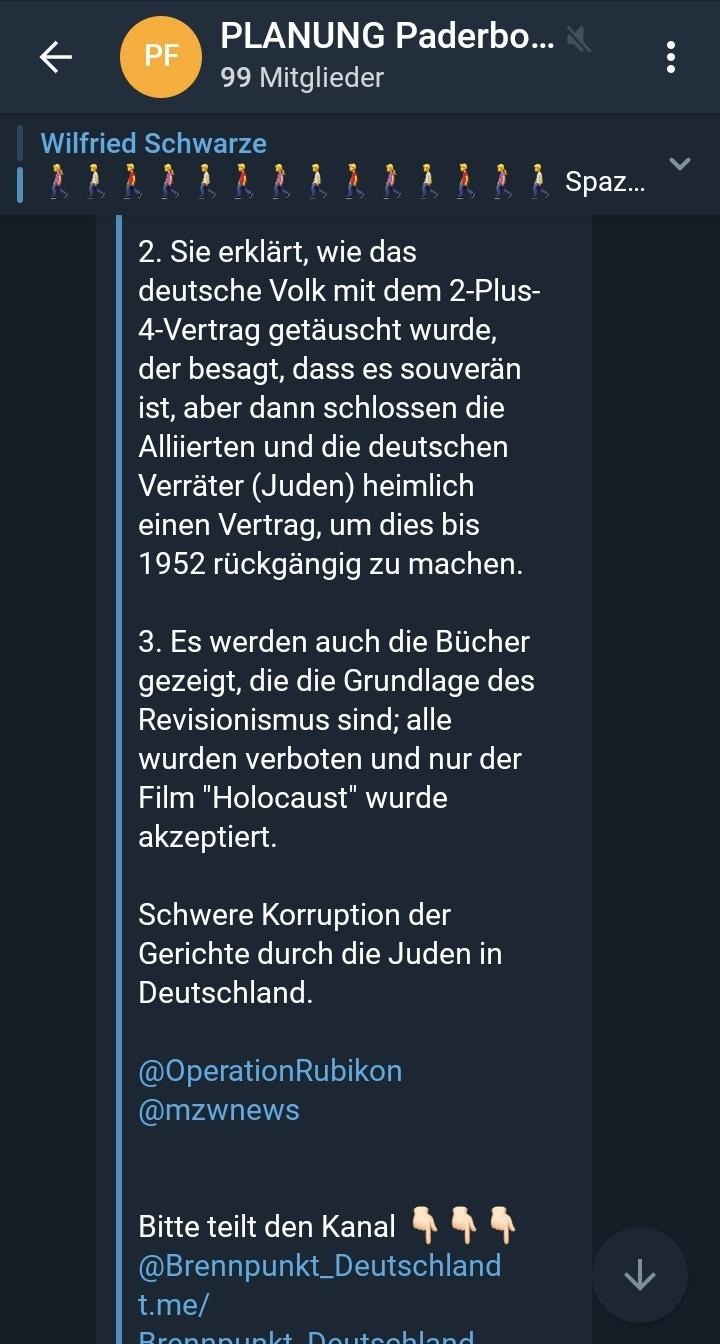720x1344 pixels.
Task: Open the group's overflow menu
Action: tap(671, 57)
